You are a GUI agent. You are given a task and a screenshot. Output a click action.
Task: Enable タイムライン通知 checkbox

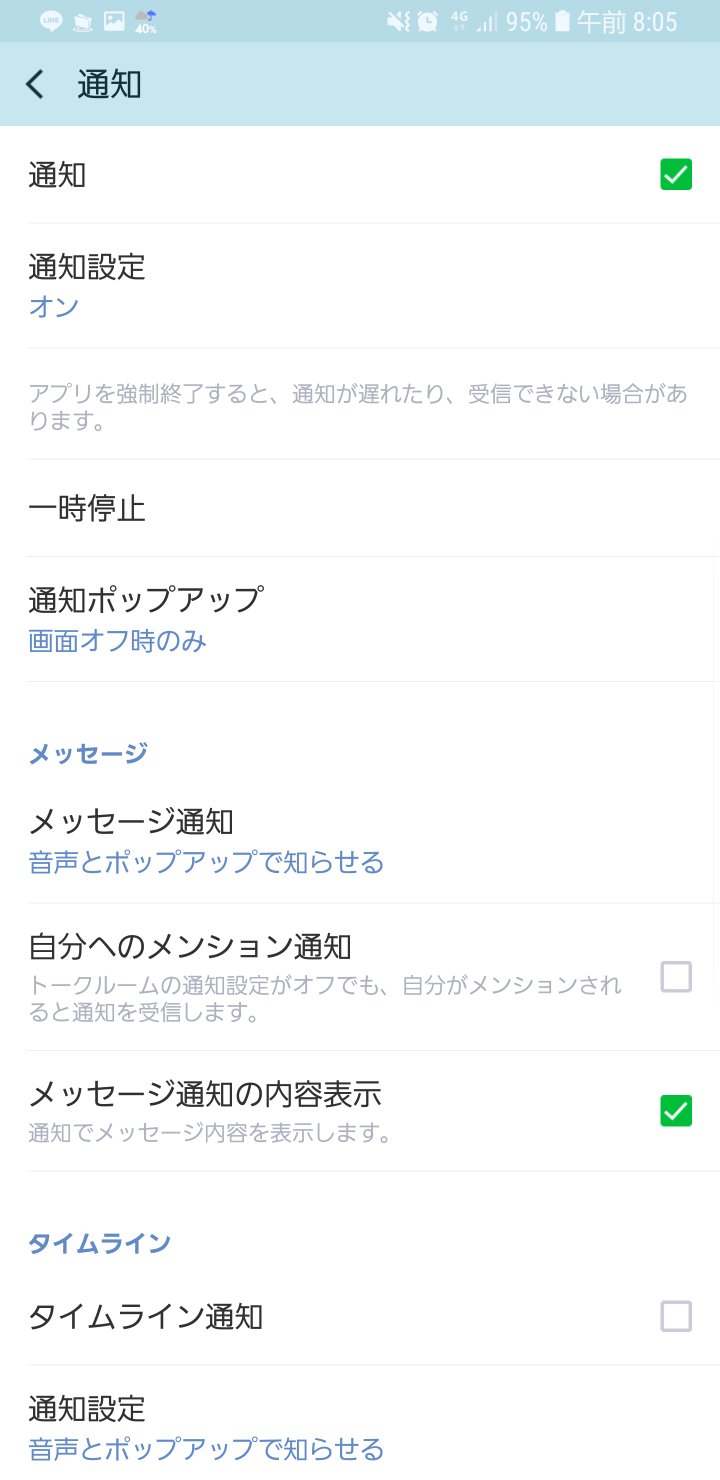676,1316
